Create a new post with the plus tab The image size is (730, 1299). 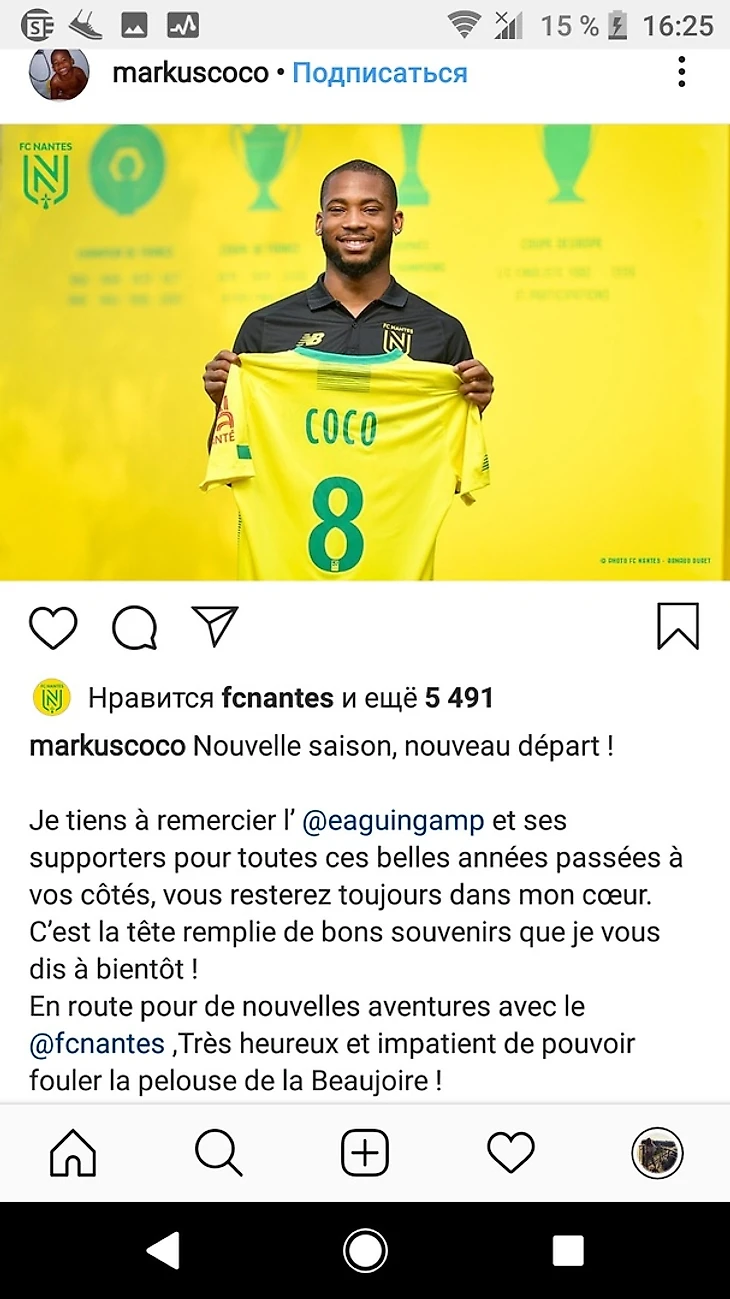click(365, 1154)
